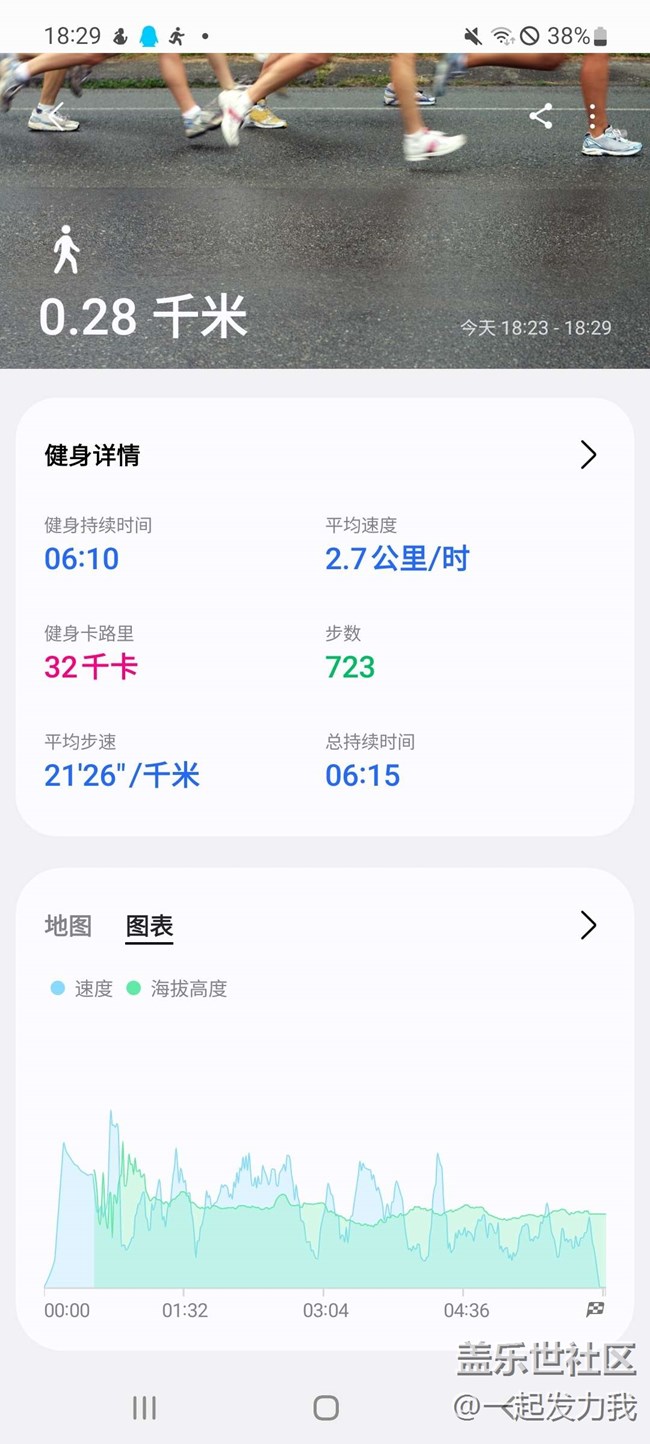Image resolution: width=650 pixels, height=1444 pixels.
Task: Select the 图表 tab
Action: [x=149, y=927]
